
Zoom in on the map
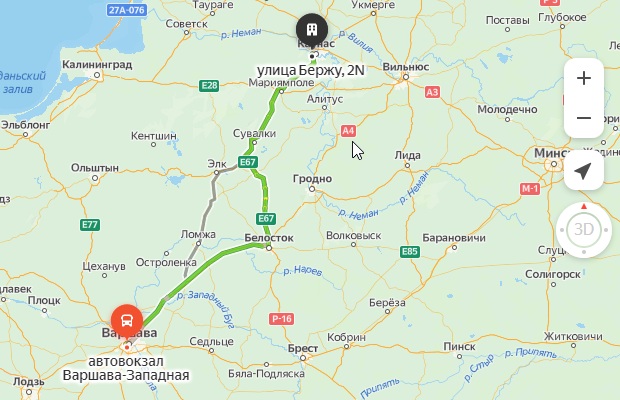coord(584,78)
